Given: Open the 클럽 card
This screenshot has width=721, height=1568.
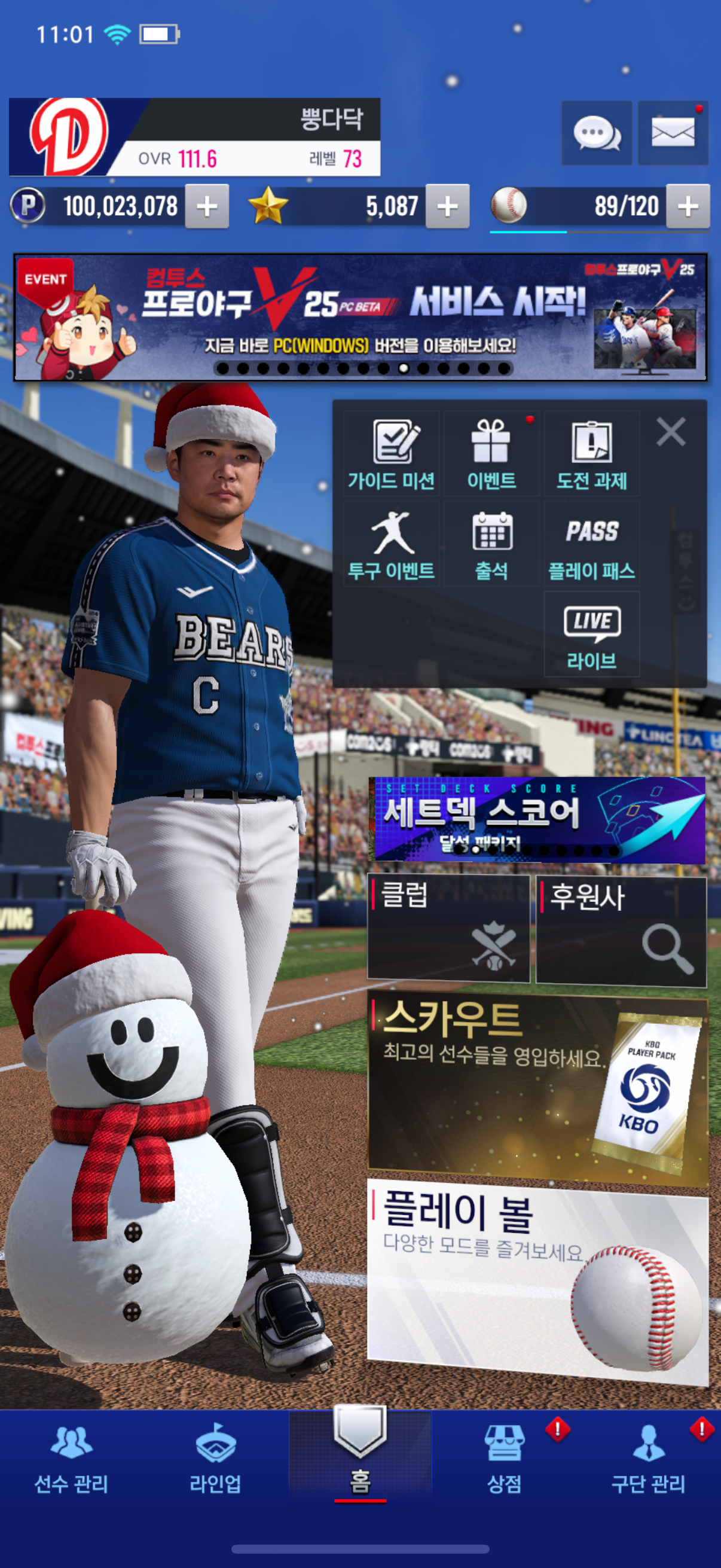Looking at the screenshot, I should click(x=448, y=928).
